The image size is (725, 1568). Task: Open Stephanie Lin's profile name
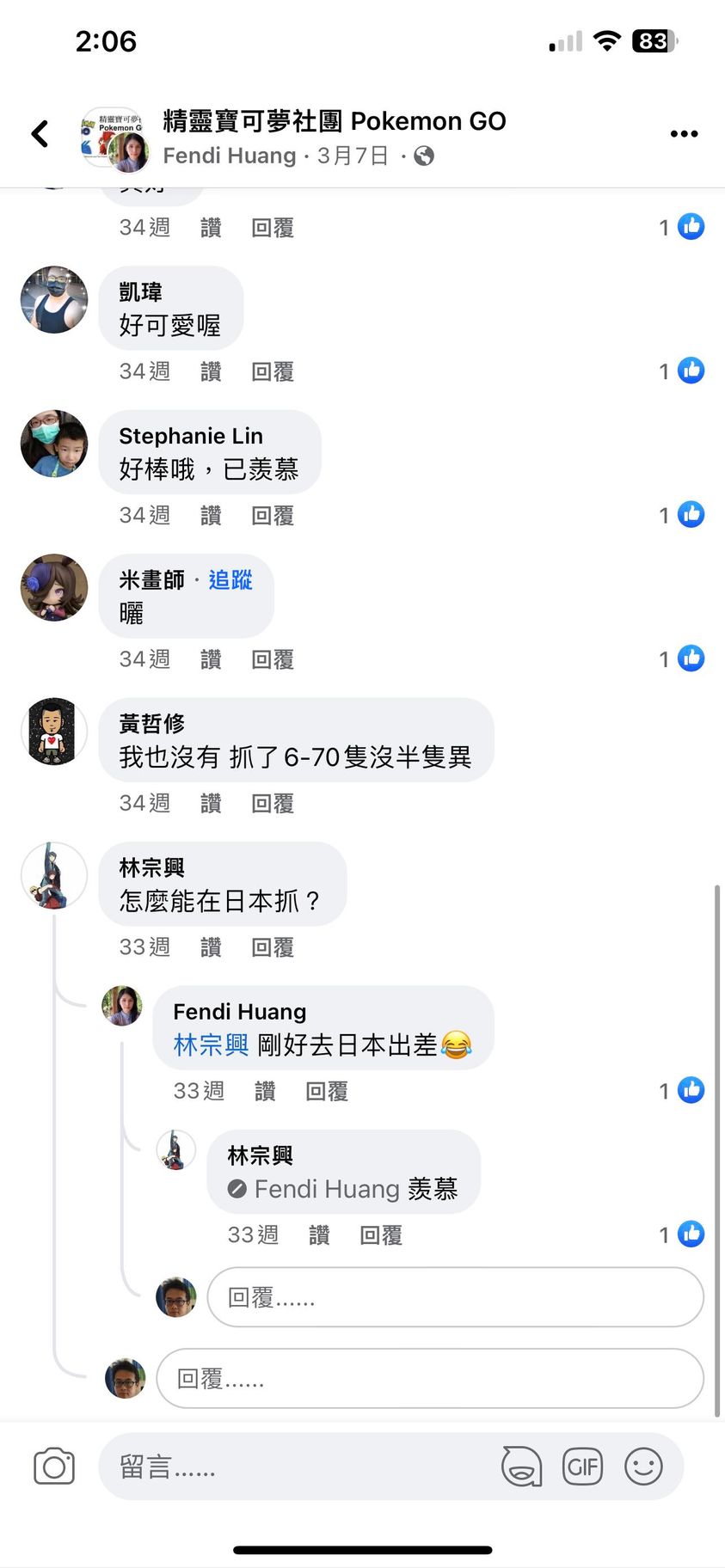[x=191, y=436]
